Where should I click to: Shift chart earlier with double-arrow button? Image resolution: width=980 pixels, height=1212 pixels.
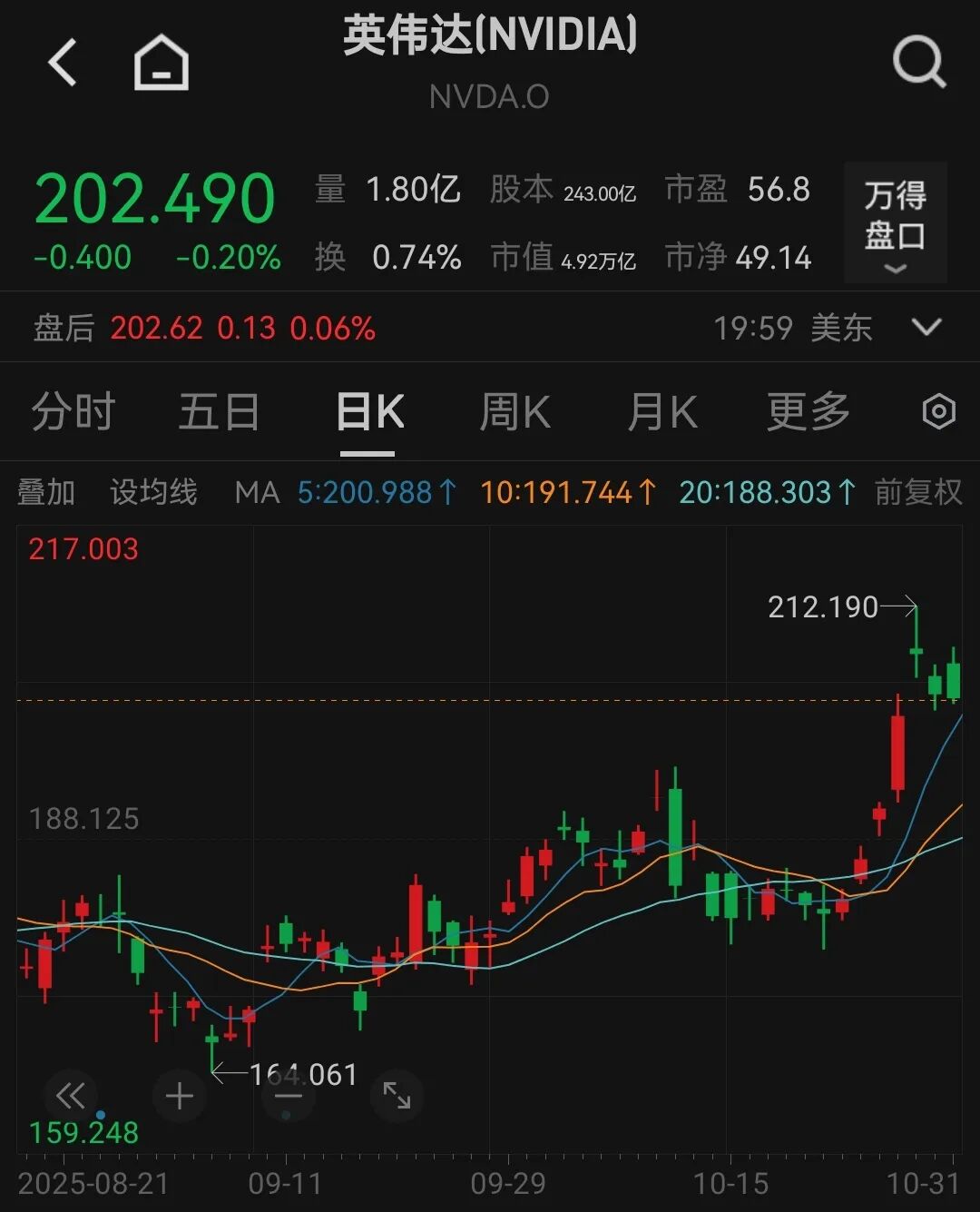71,1096
